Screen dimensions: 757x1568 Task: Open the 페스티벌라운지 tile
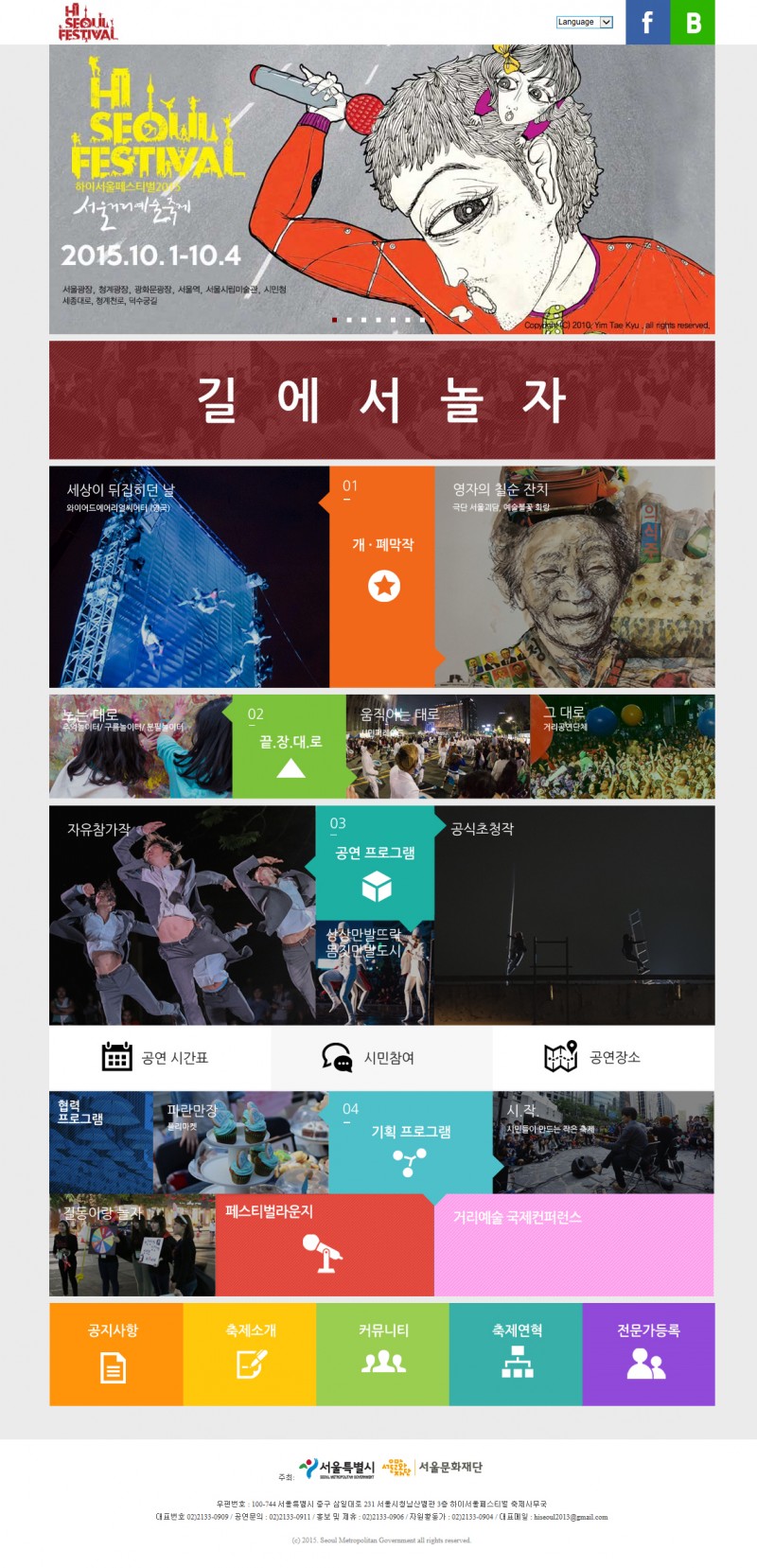(324, 1244)
